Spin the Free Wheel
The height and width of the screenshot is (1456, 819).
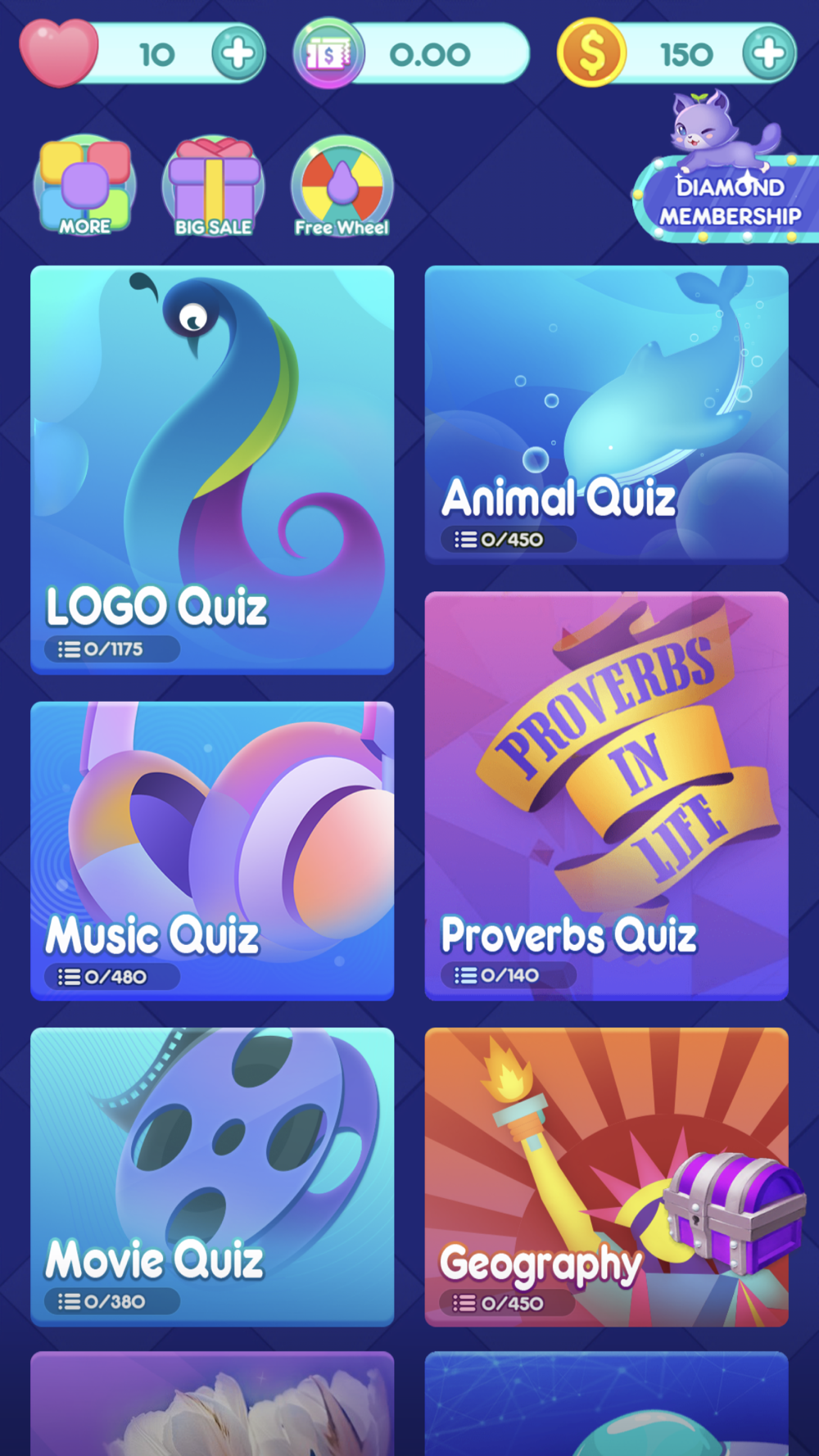342,187
